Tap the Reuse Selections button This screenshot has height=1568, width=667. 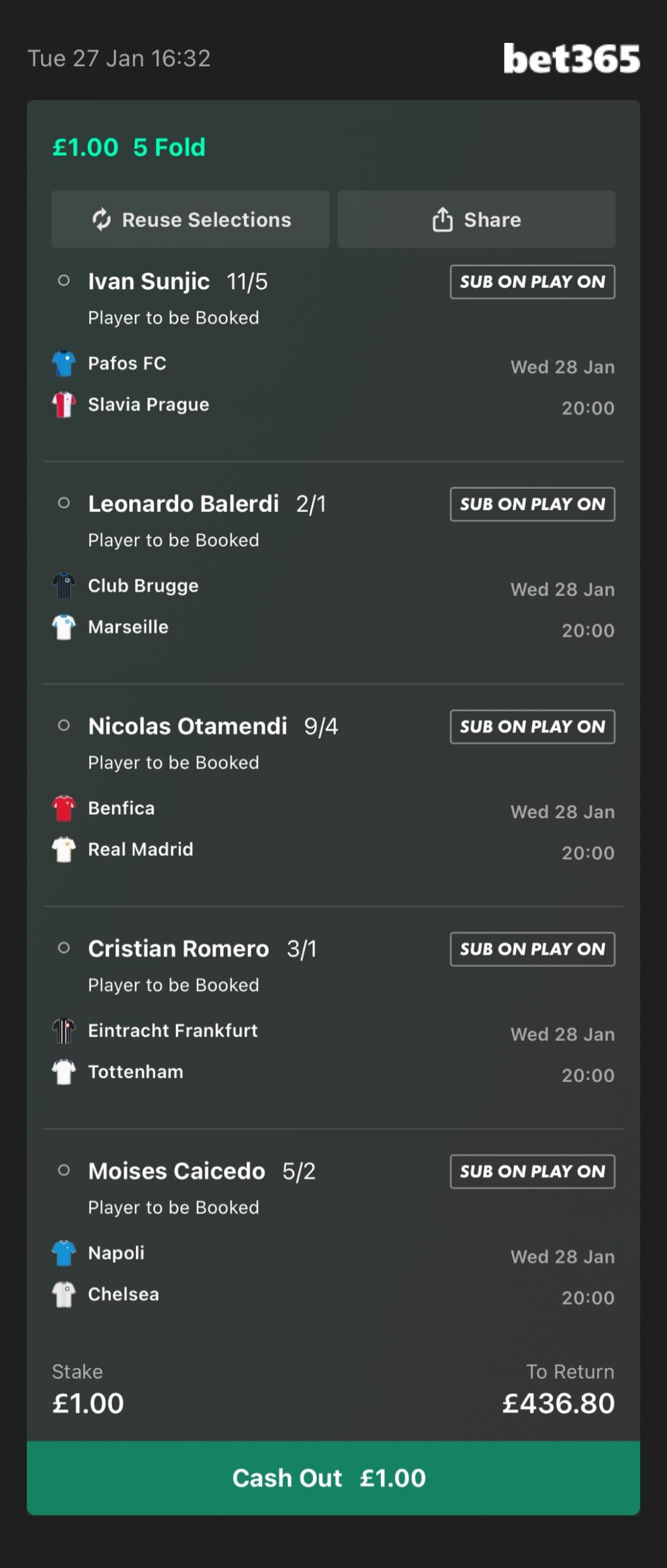190,219
